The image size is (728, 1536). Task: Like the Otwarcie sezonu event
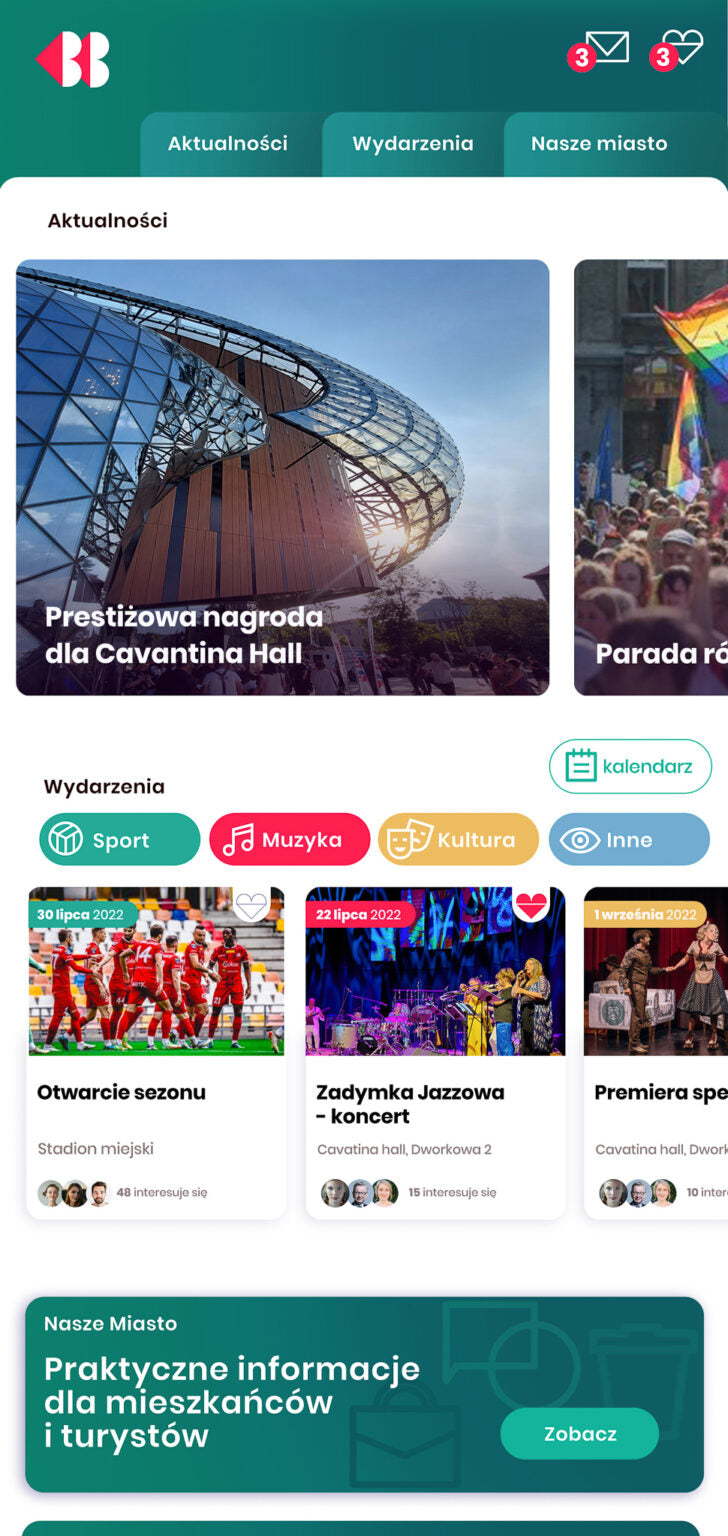tap(251, 906)
